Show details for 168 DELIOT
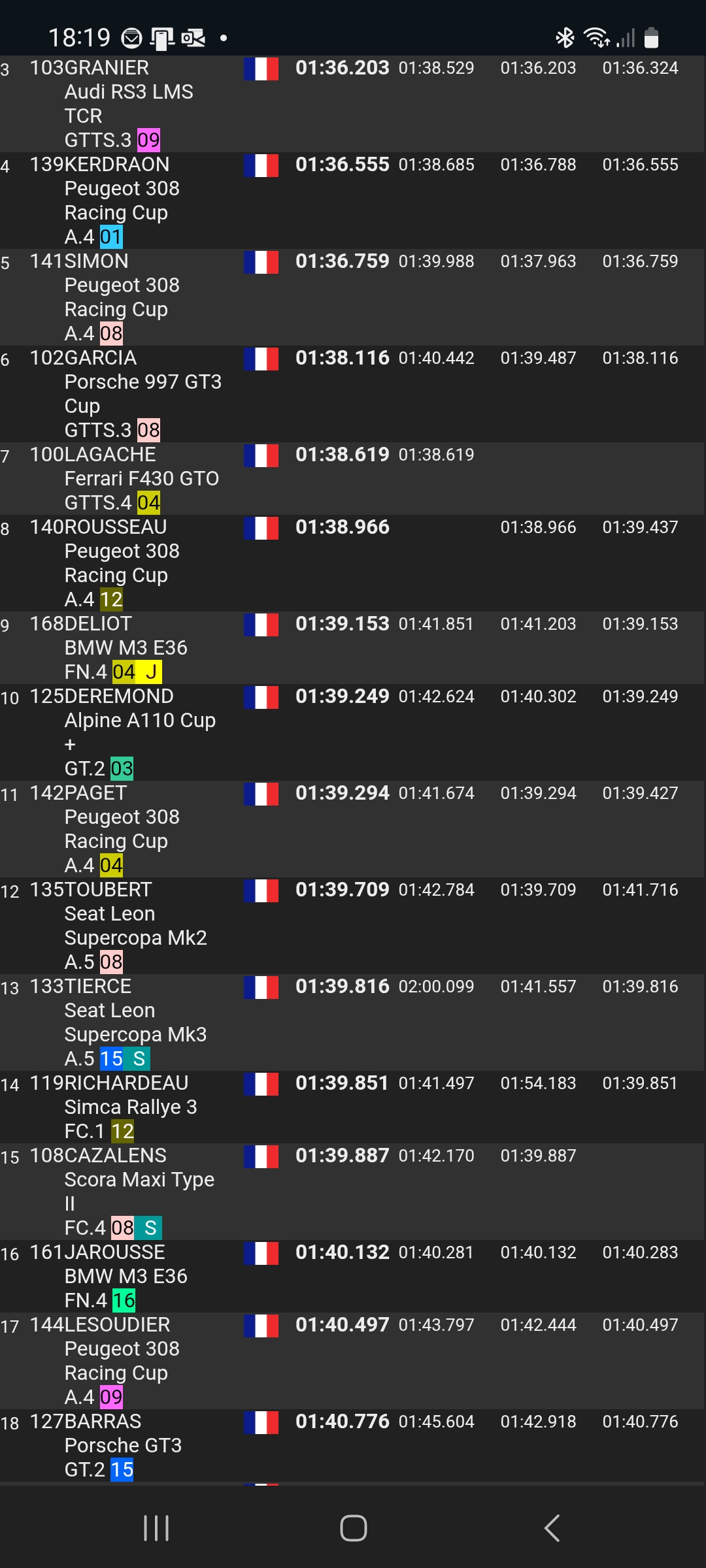The image size is (706, 1568). pyautogui.click(x=353, y=647)
